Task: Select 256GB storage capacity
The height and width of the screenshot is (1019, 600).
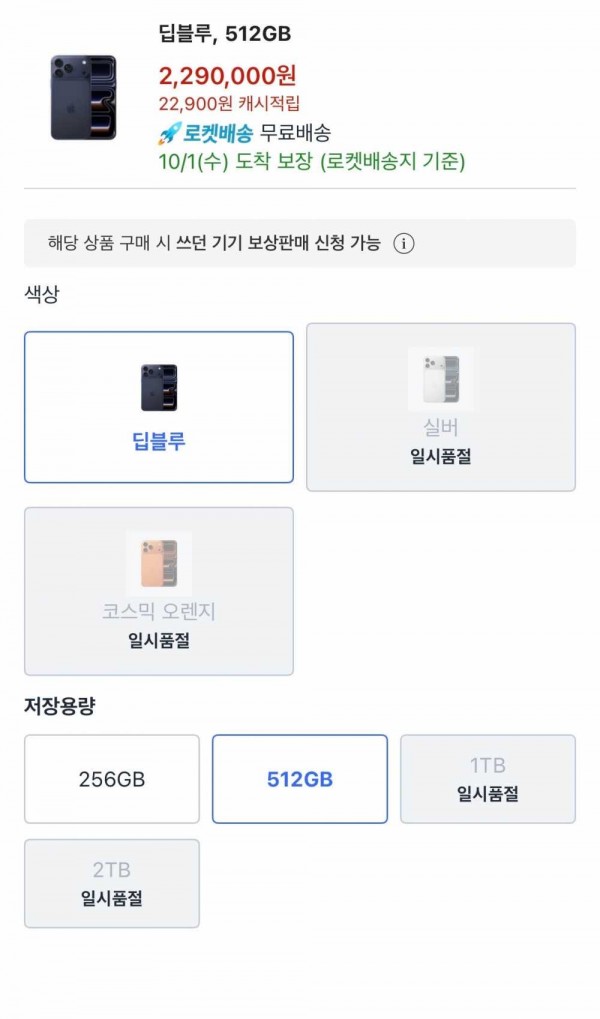Action: click(112, 779)
